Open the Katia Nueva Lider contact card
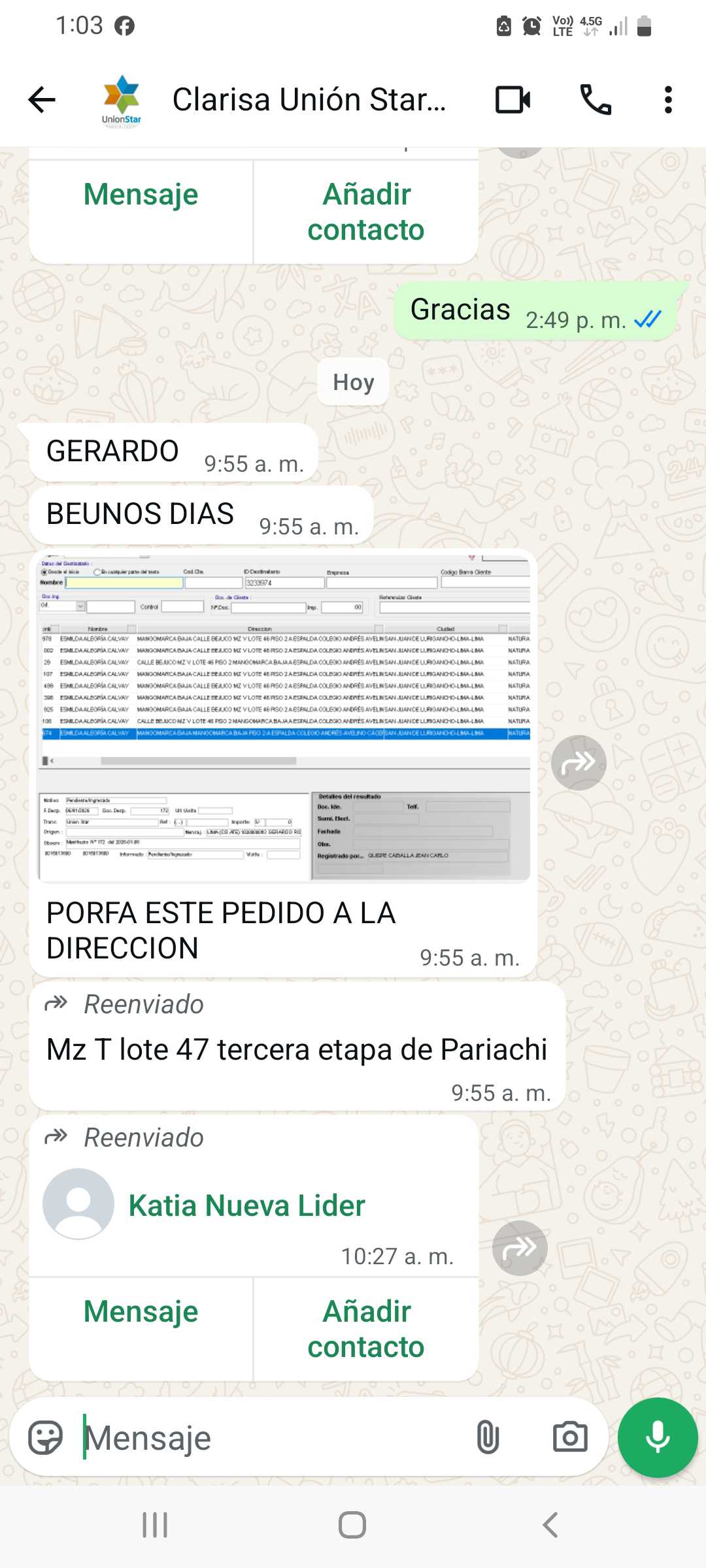 point(246,1205)
